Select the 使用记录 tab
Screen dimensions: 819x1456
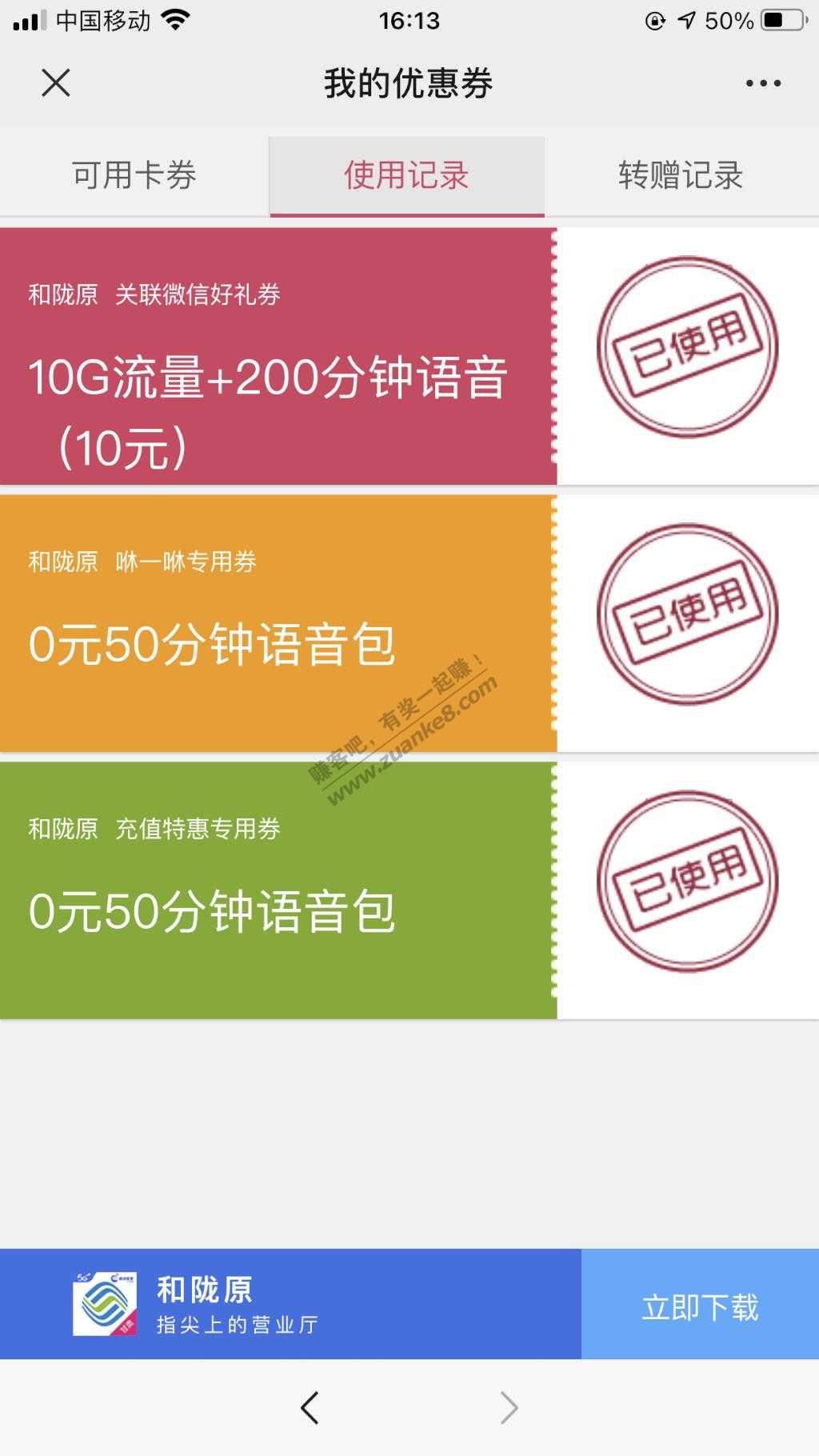[x=406, y=175]
